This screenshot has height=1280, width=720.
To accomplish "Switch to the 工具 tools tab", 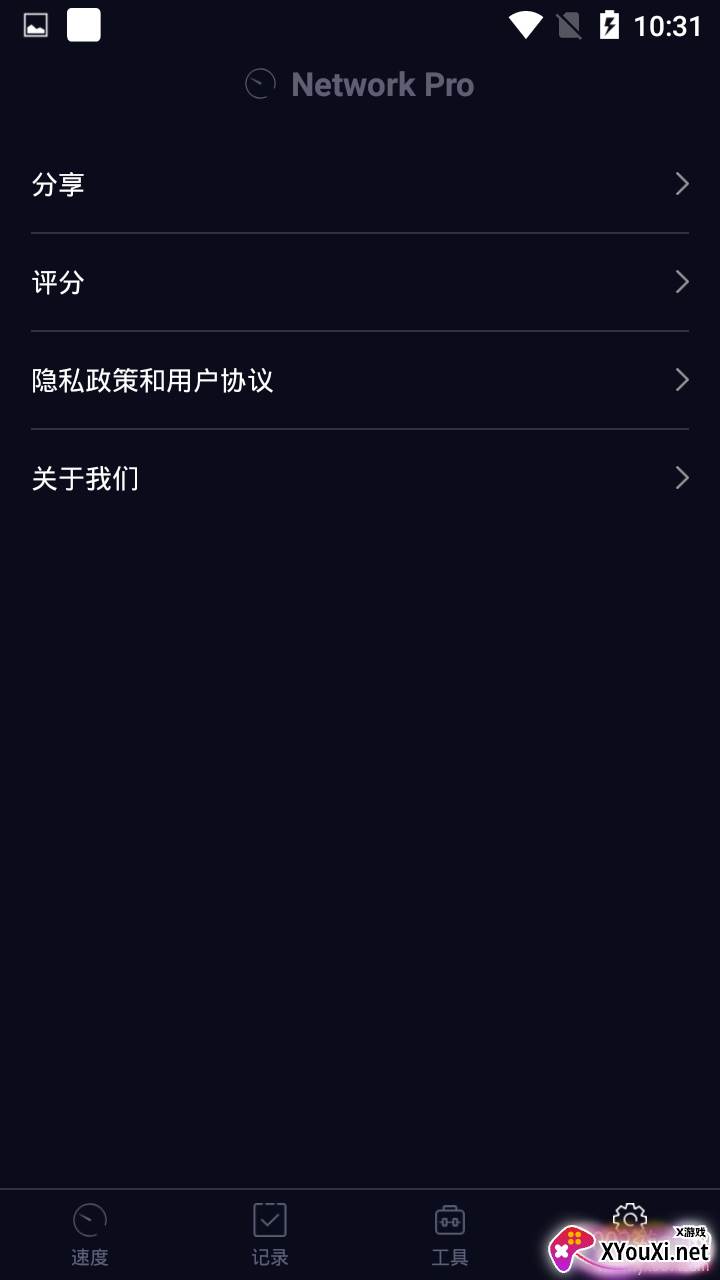I will pos(450,1235).
